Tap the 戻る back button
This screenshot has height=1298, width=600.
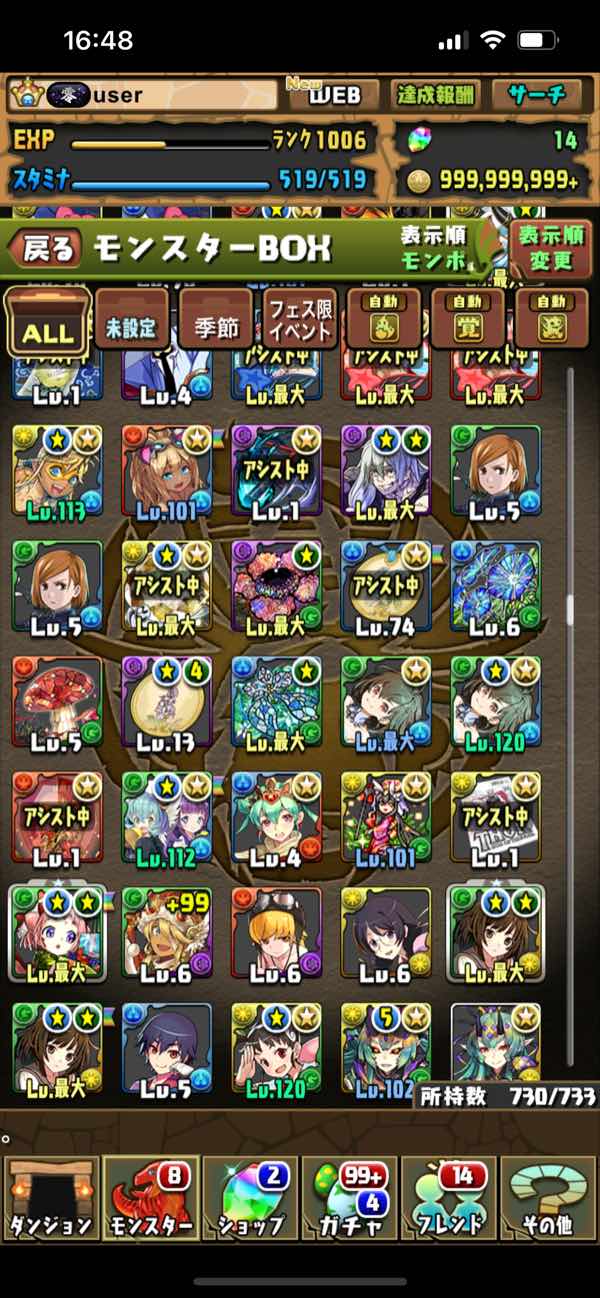point(49,249)
